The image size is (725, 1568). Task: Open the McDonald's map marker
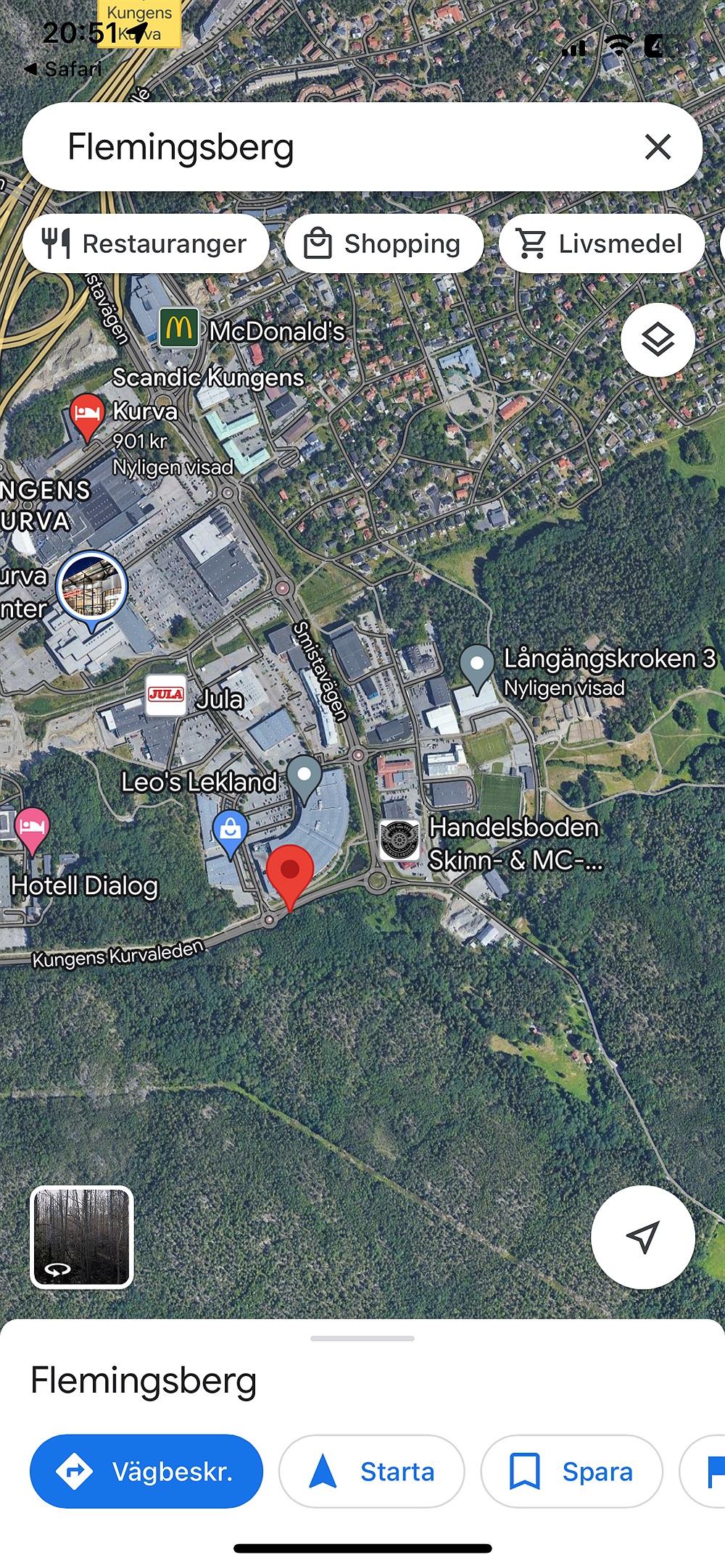179,328
